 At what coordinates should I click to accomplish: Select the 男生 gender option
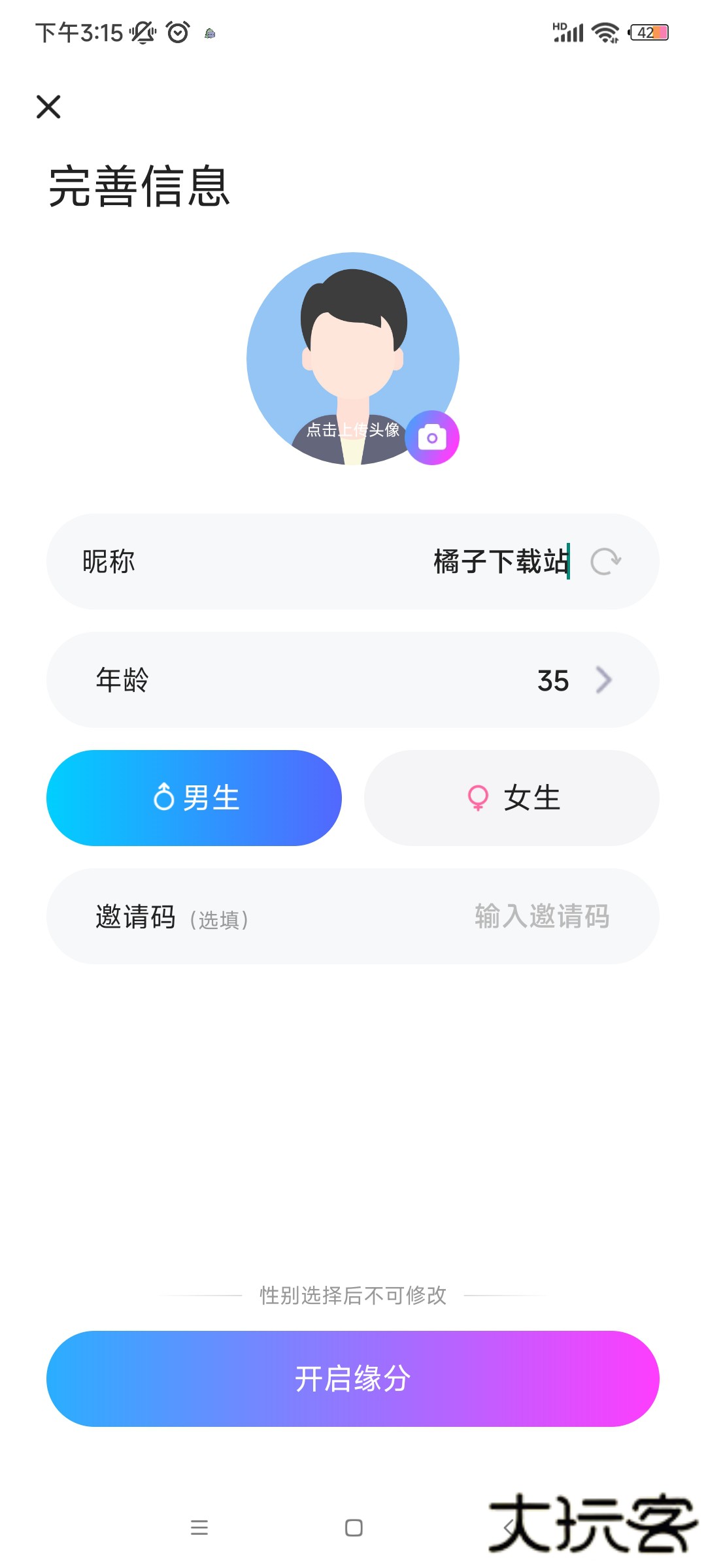click(x=193, y=797)
